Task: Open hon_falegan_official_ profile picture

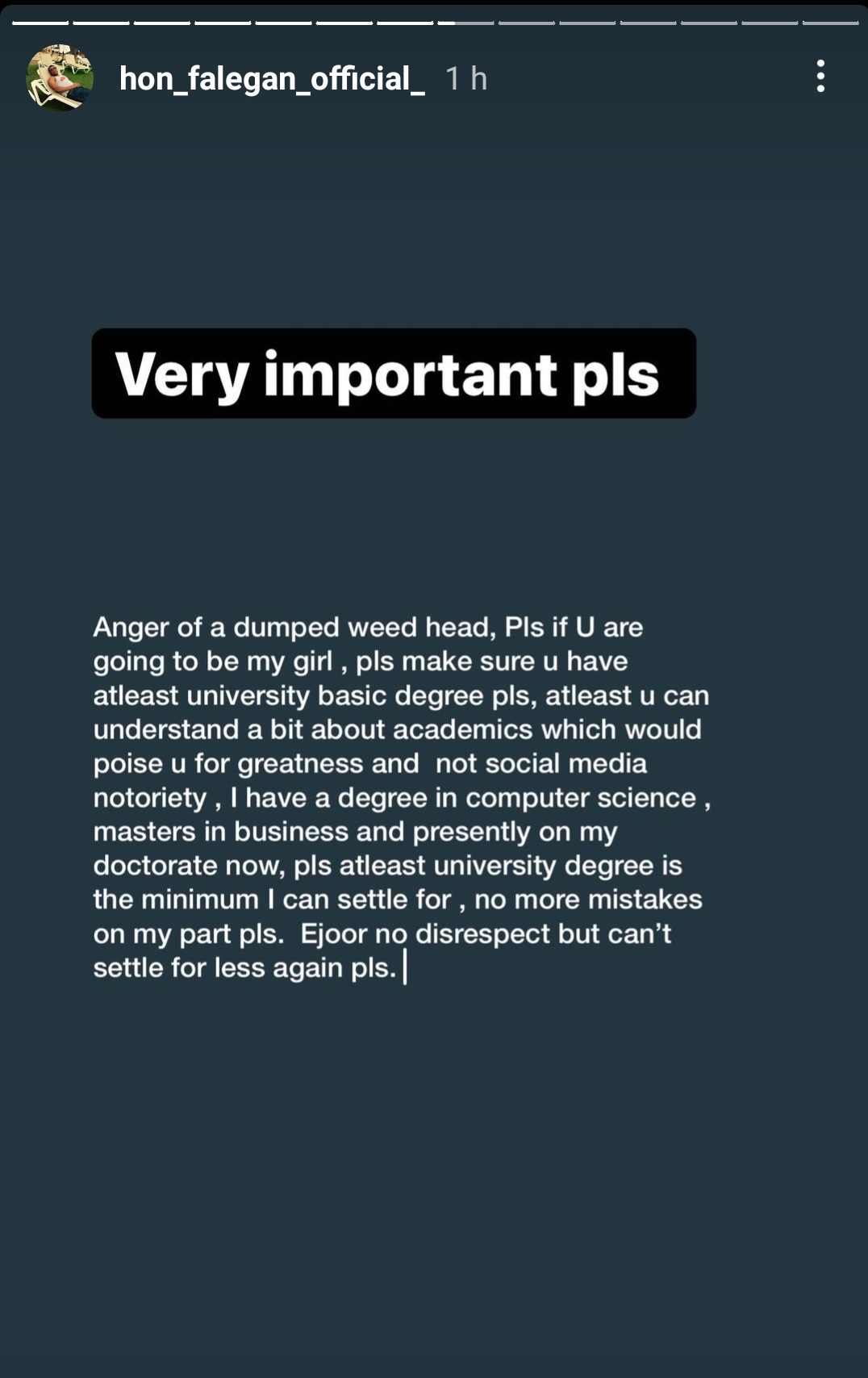Action: (60, 77)
